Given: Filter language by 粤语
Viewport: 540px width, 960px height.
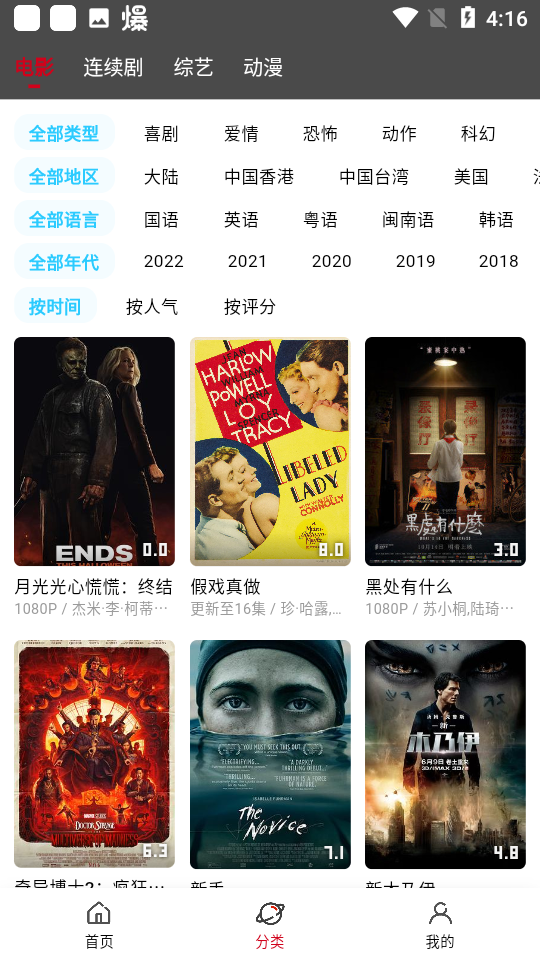Looking at the screenshot, I should pos(320,220).
